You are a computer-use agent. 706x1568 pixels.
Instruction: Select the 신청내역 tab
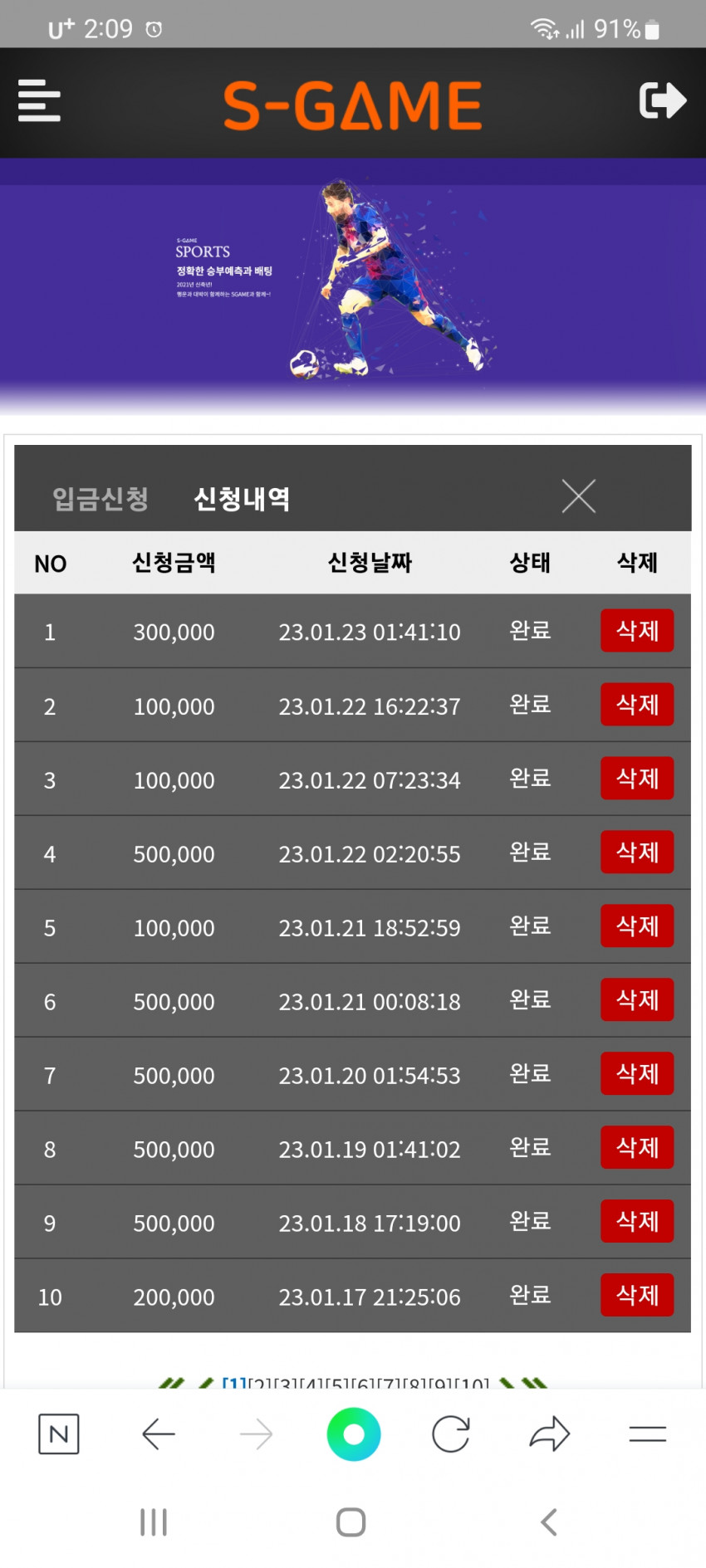click(x=242, y=499)
